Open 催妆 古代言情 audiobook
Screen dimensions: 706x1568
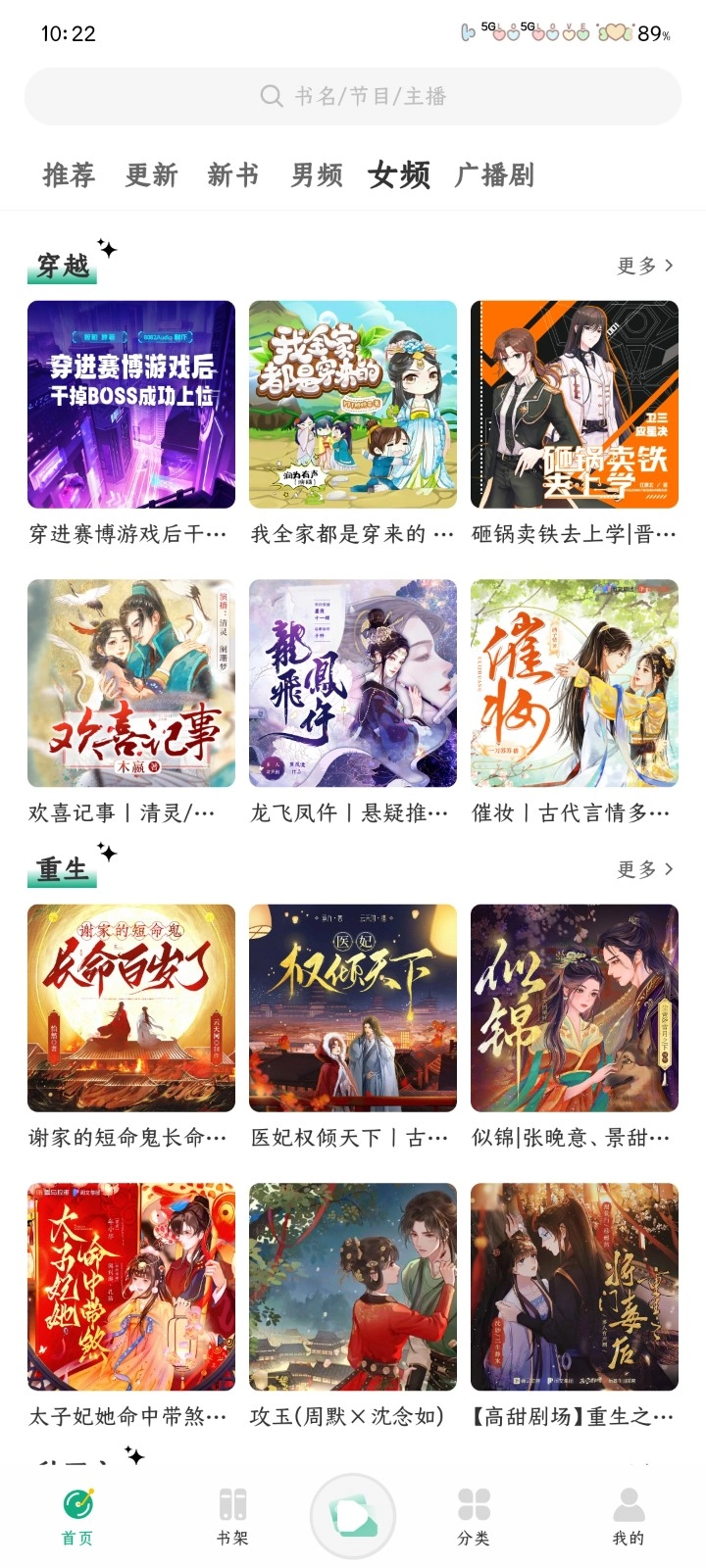(575, 683)
